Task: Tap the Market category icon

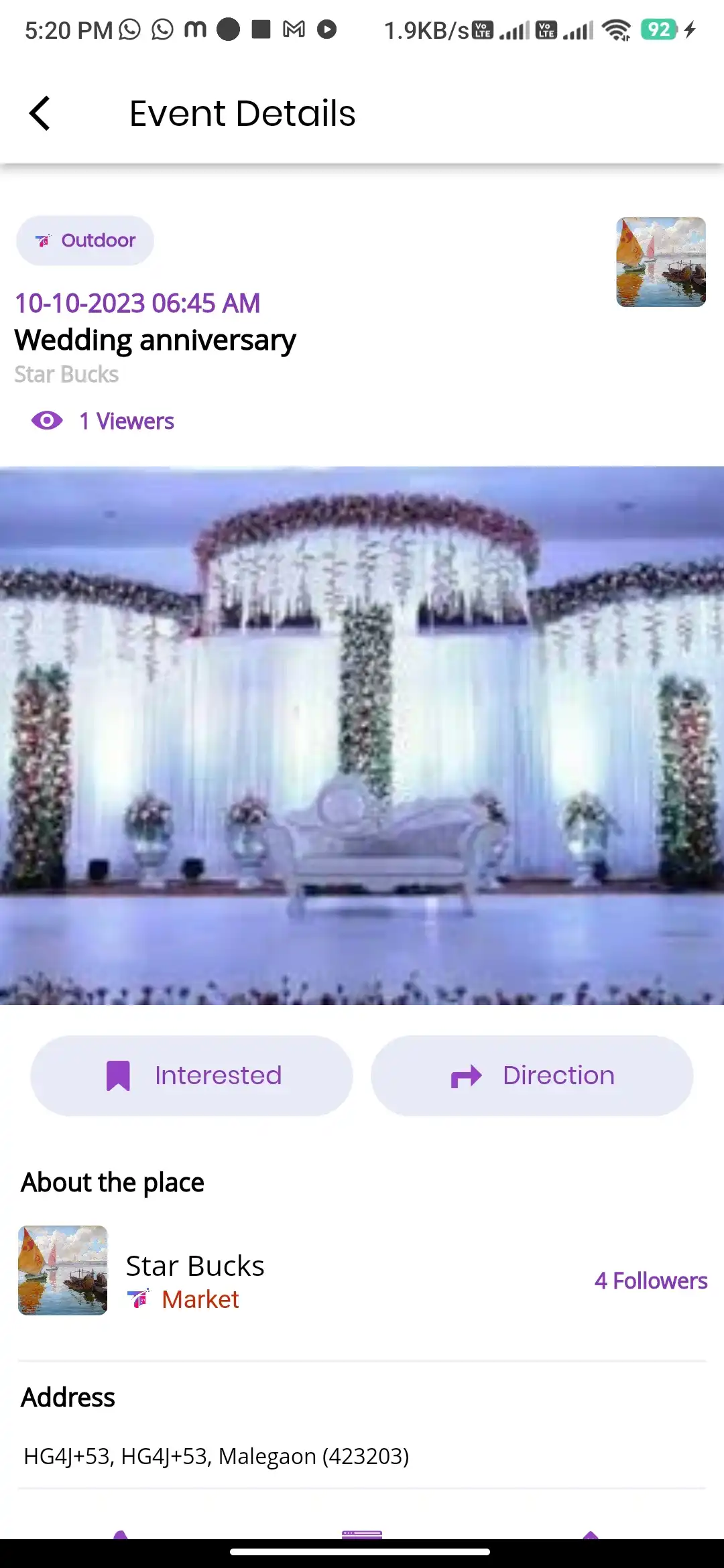Action: click(139, 1299)
